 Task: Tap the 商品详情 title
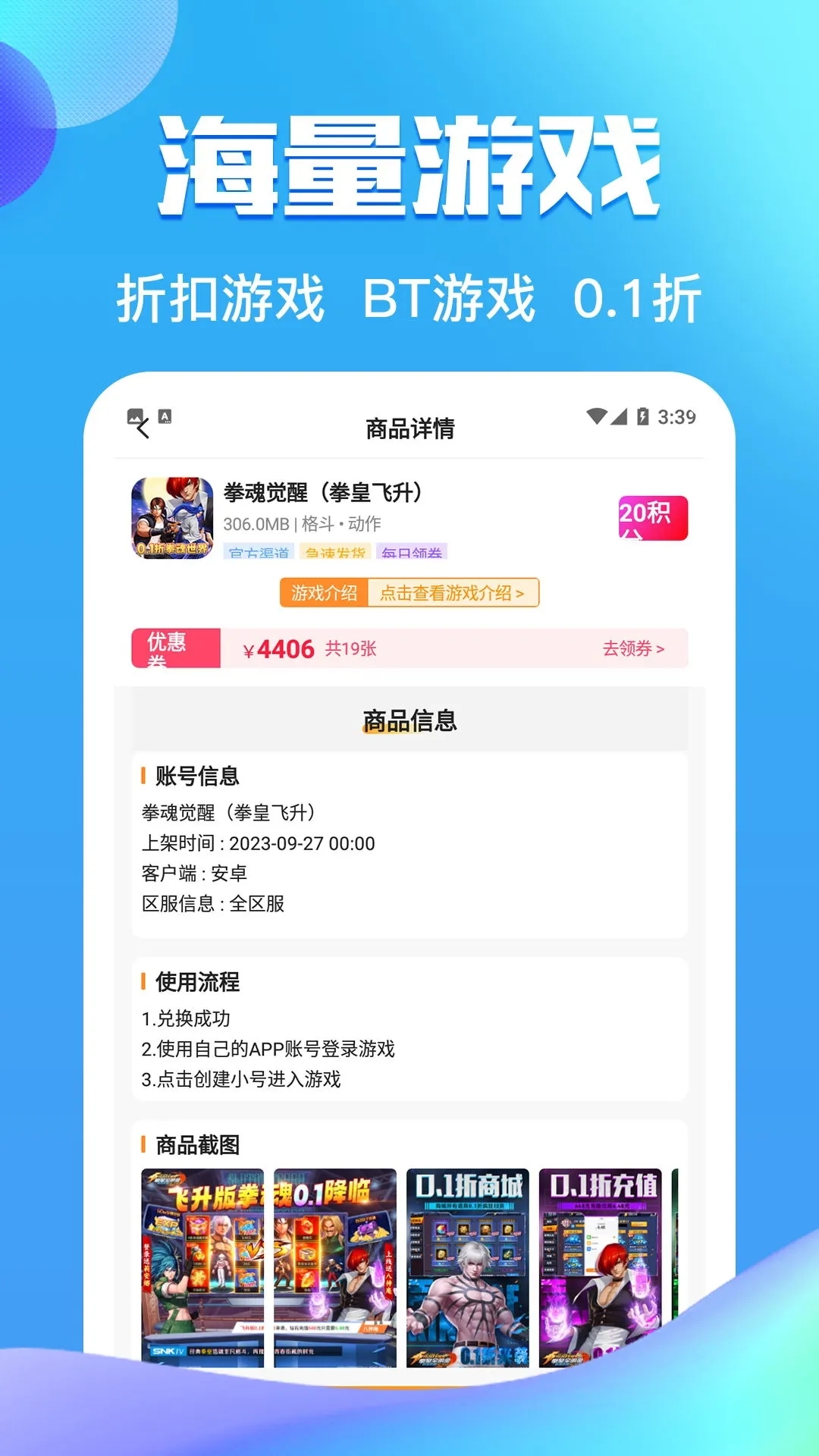409,427
